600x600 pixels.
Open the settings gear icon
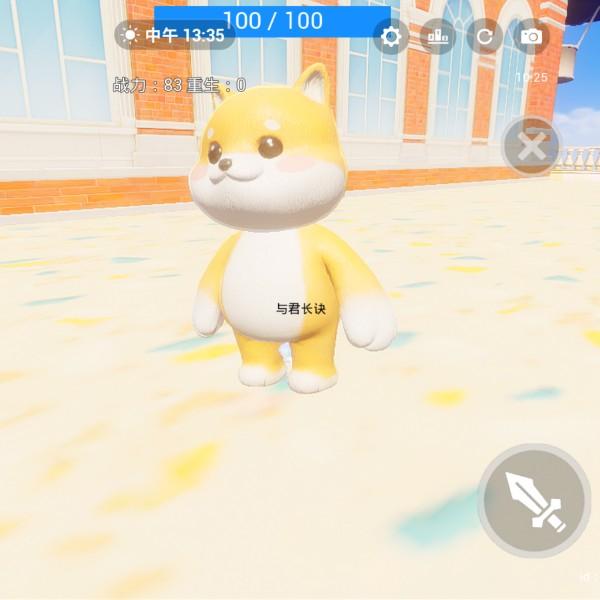click(391, 37)
